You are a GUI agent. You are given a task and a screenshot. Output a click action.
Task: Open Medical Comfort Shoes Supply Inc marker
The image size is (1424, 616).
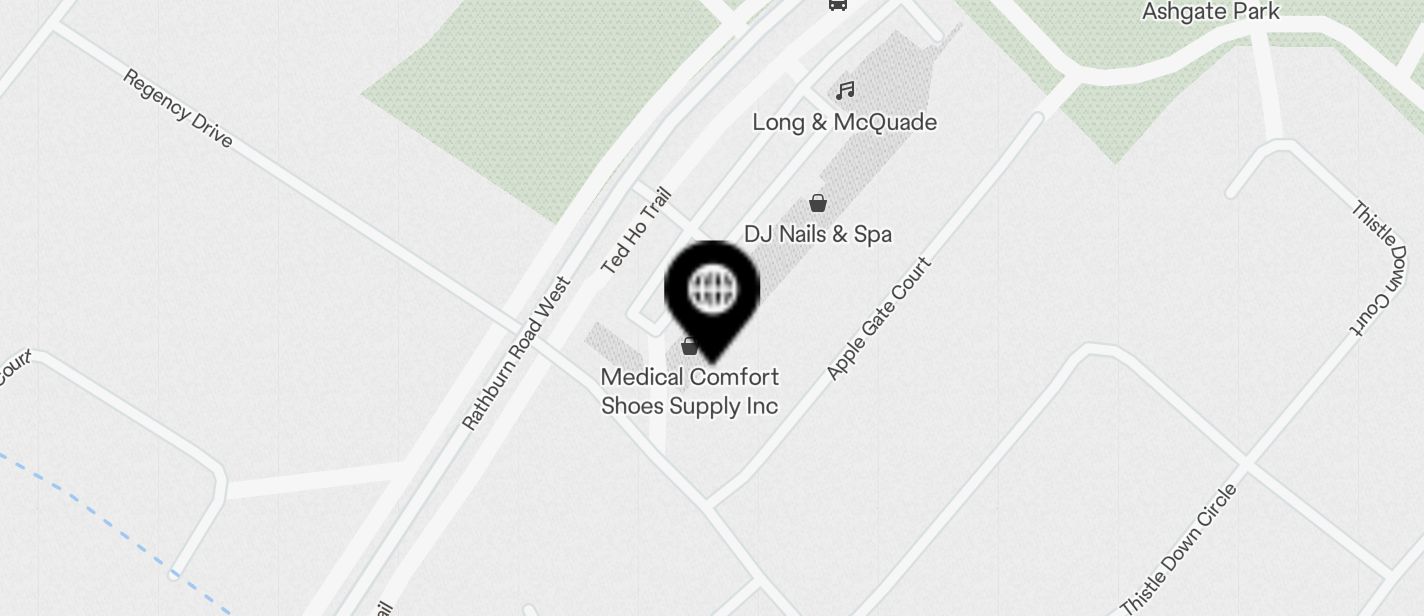coord(689,348)
